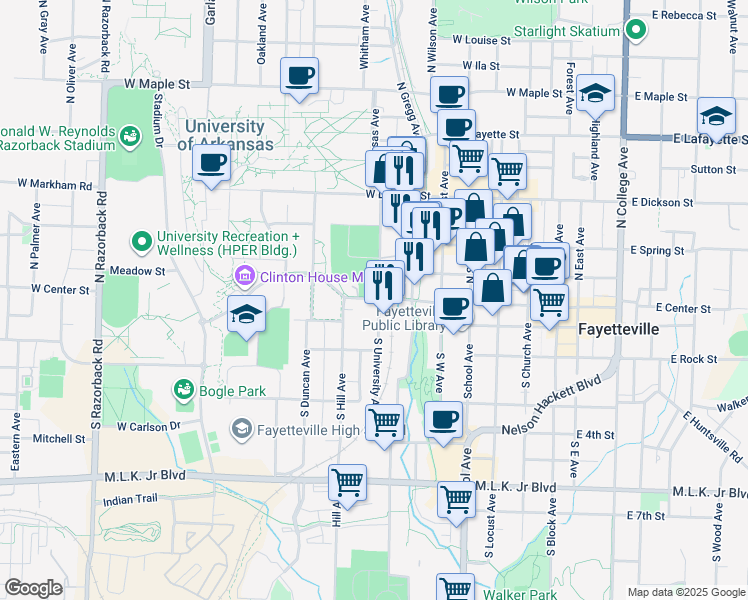Viewport: 748px width, 600px height.
Task: Open the school marker on E Lafayette St
Action: [x=716, y=116]
